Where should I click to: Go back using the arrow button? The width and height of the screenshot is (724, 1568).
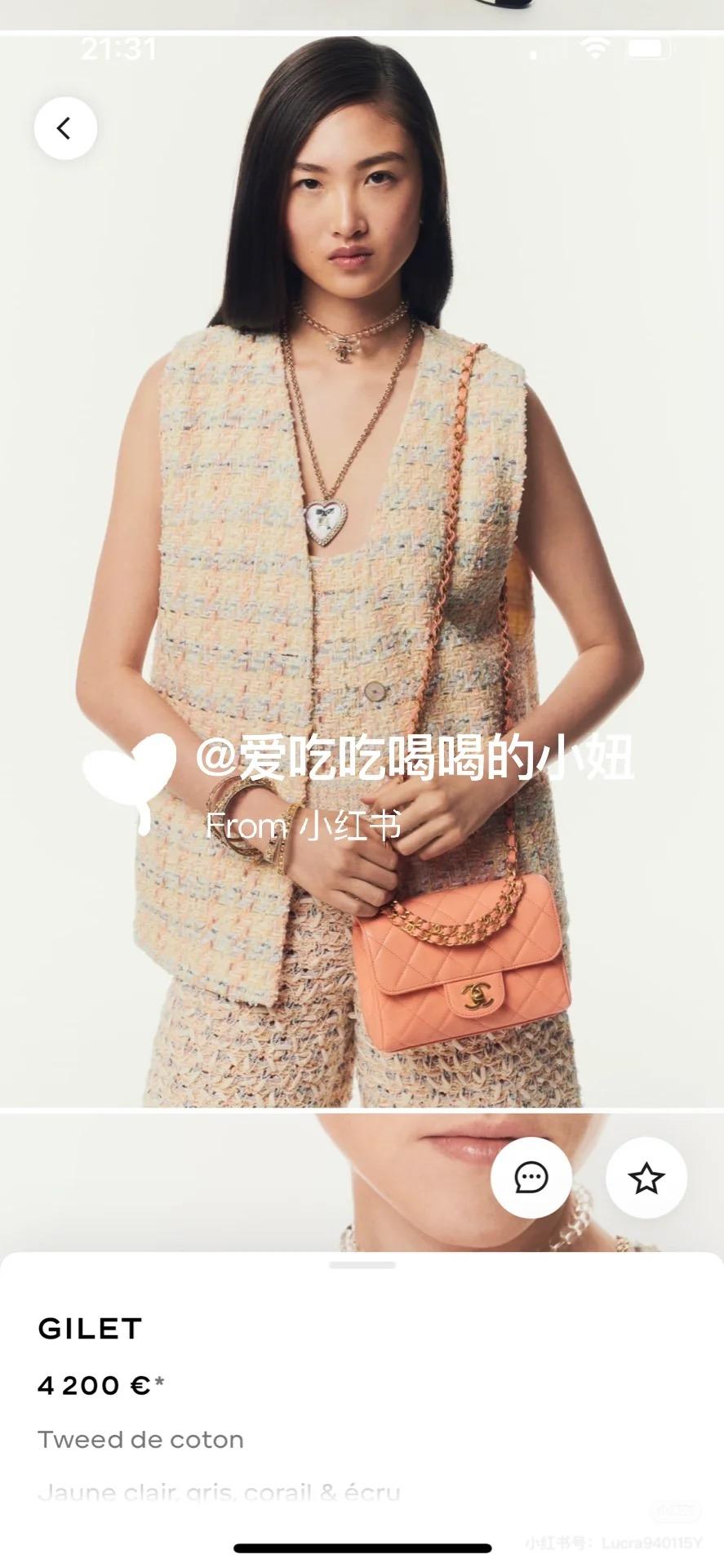point(65,128)
